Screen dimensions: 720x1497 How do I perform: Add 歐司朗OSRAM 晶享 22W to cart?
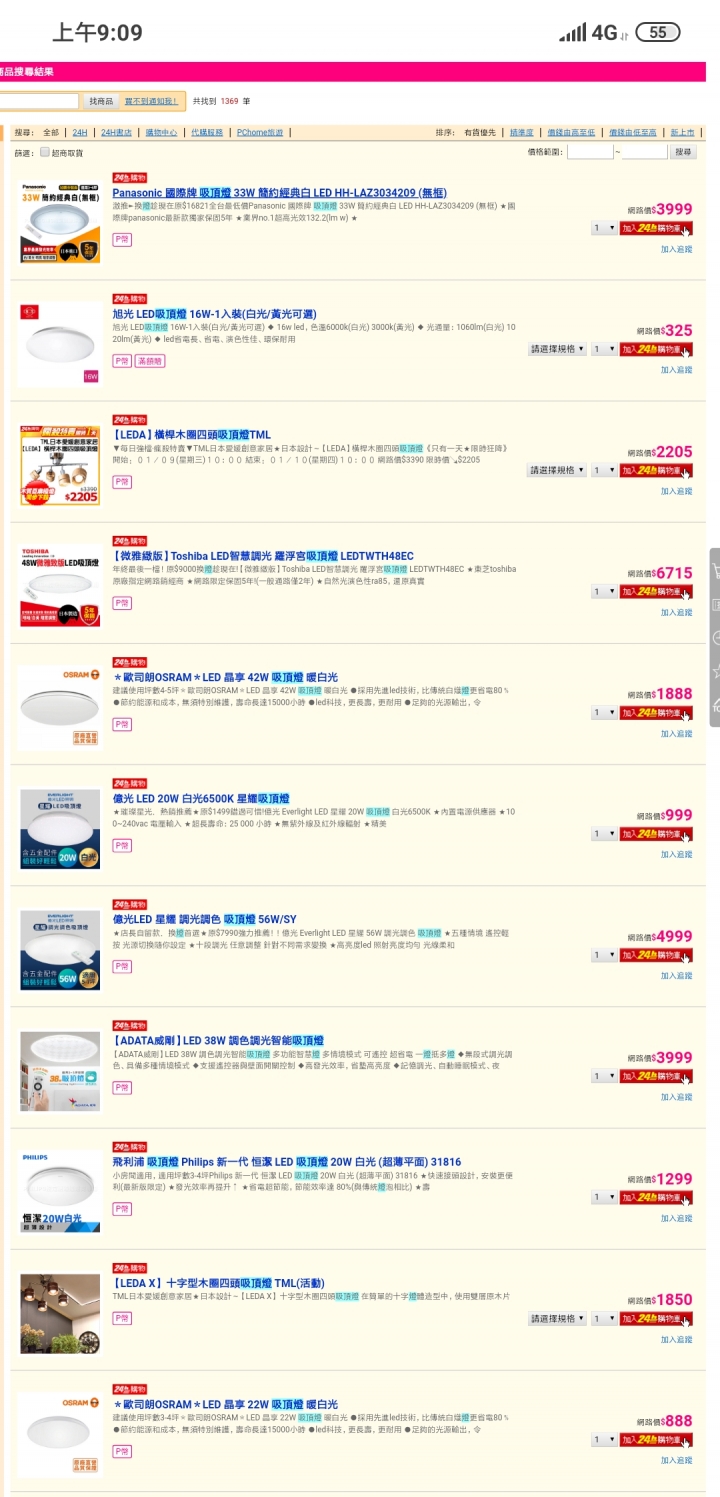[x=656, y=1439]
